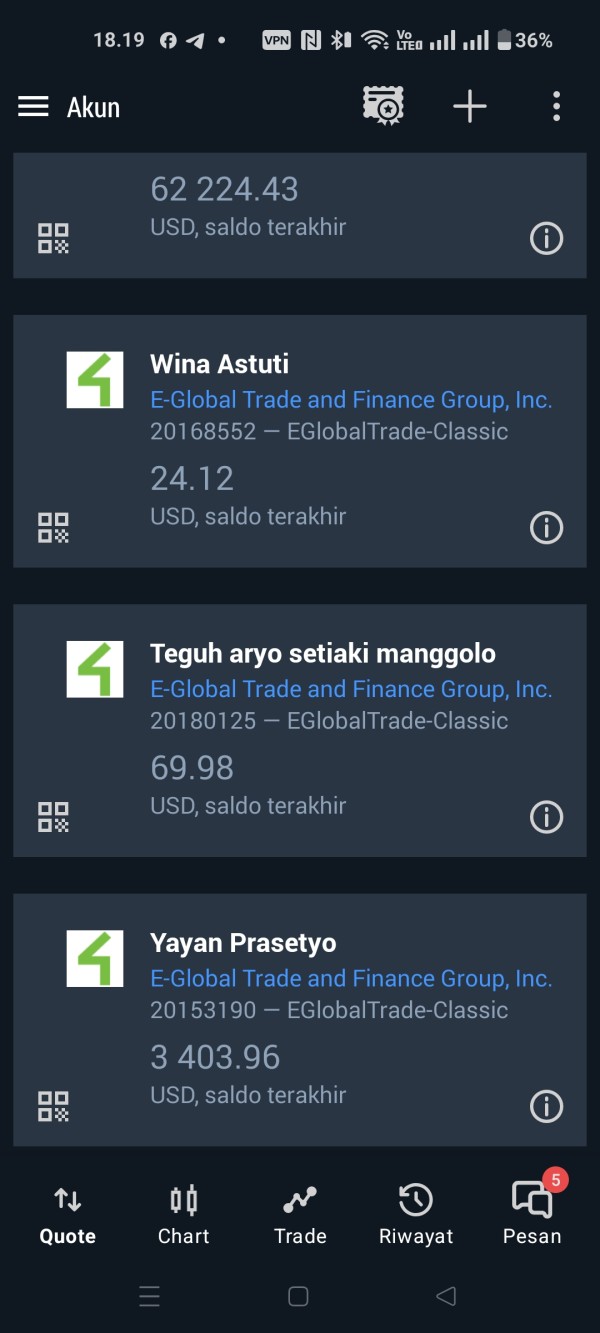The height and width of the screenshot is (1333, 600).
Task: Show info for Wina Astuti account
Action: (x=546, y=528)
